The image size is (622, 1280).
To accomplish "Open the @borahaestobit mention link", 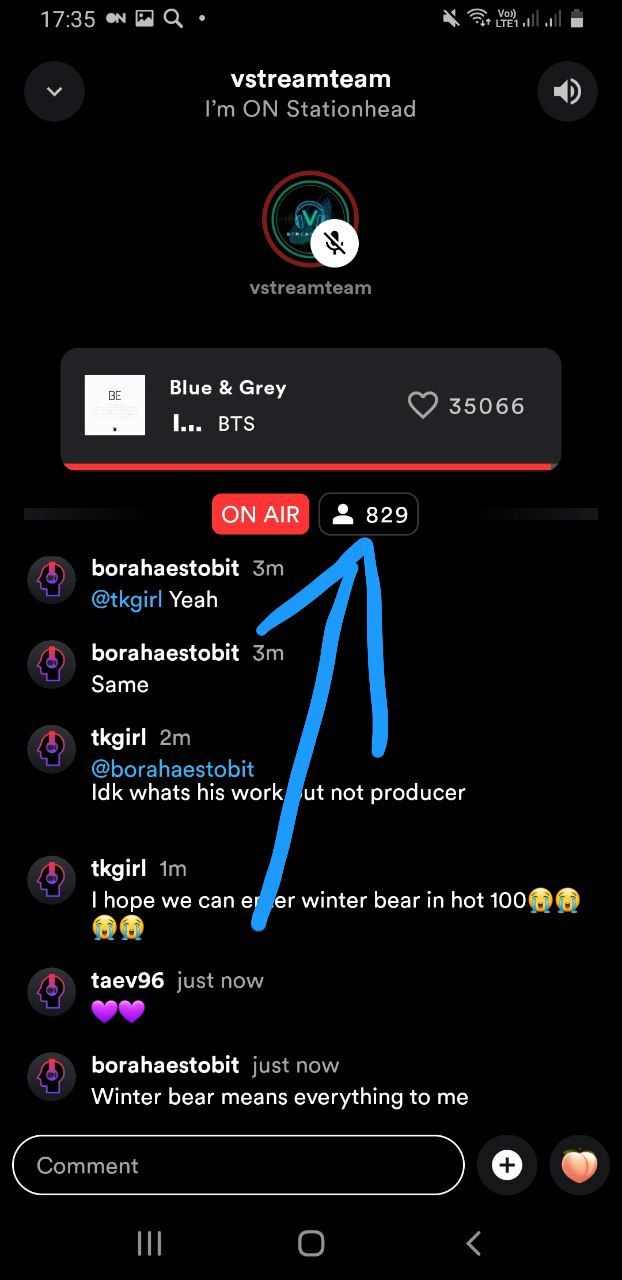I will (x=173, y=769).
